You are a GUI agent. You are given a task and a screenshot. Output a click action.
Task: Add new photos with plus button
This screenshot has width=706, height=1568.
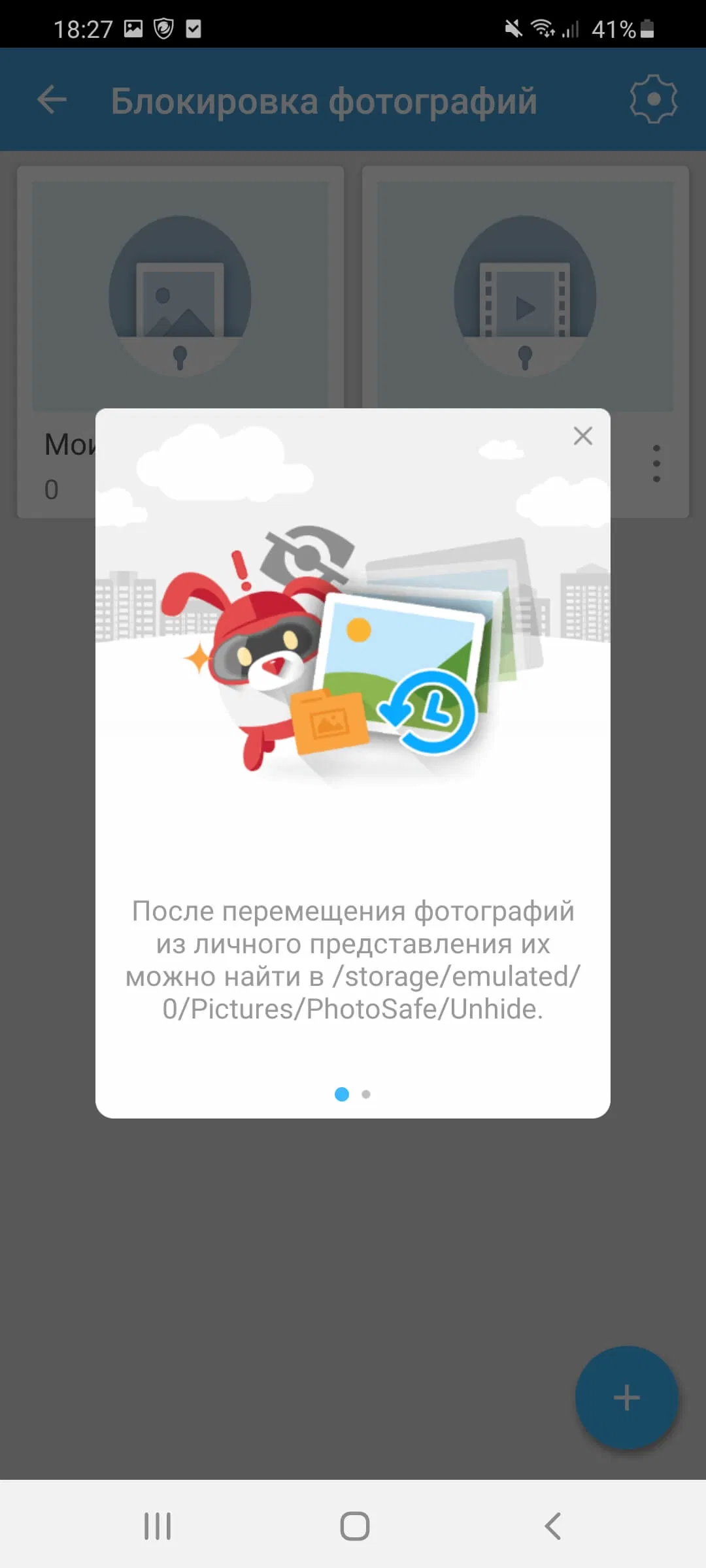coord(626,1397)
